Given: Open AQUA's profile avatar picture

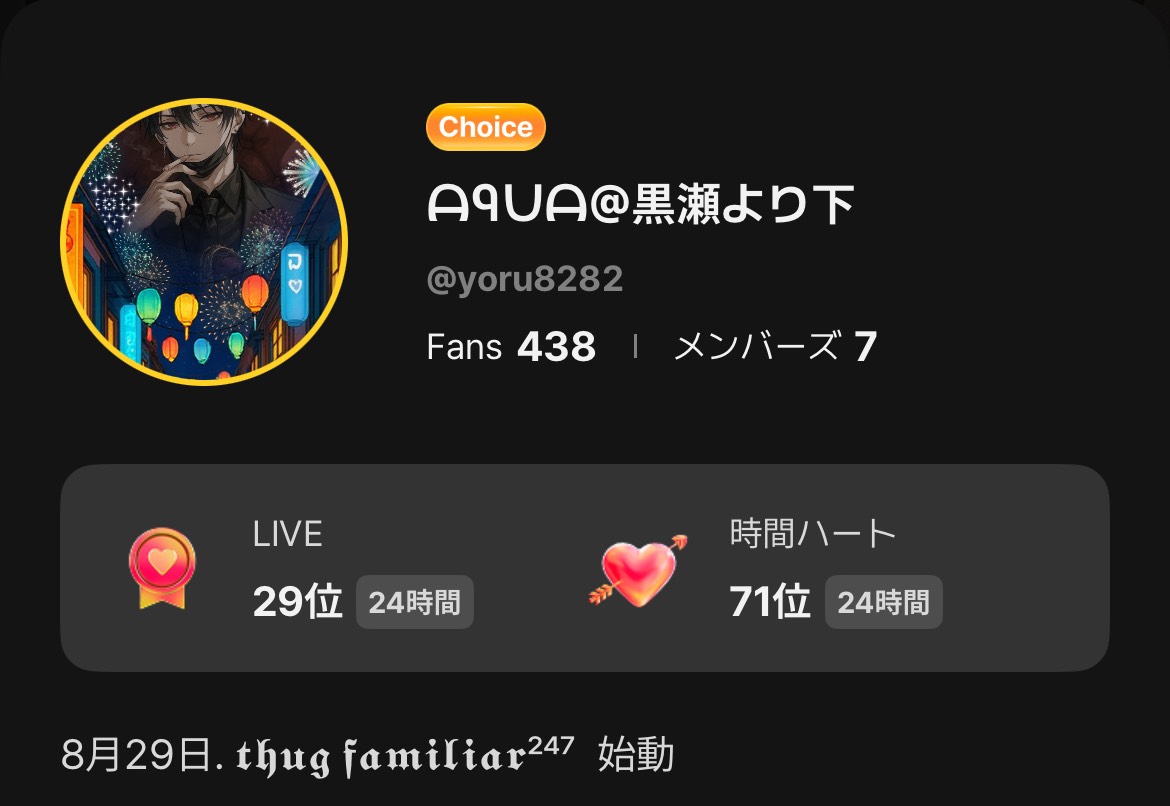Looking at the screenshot, I should 204,242.
